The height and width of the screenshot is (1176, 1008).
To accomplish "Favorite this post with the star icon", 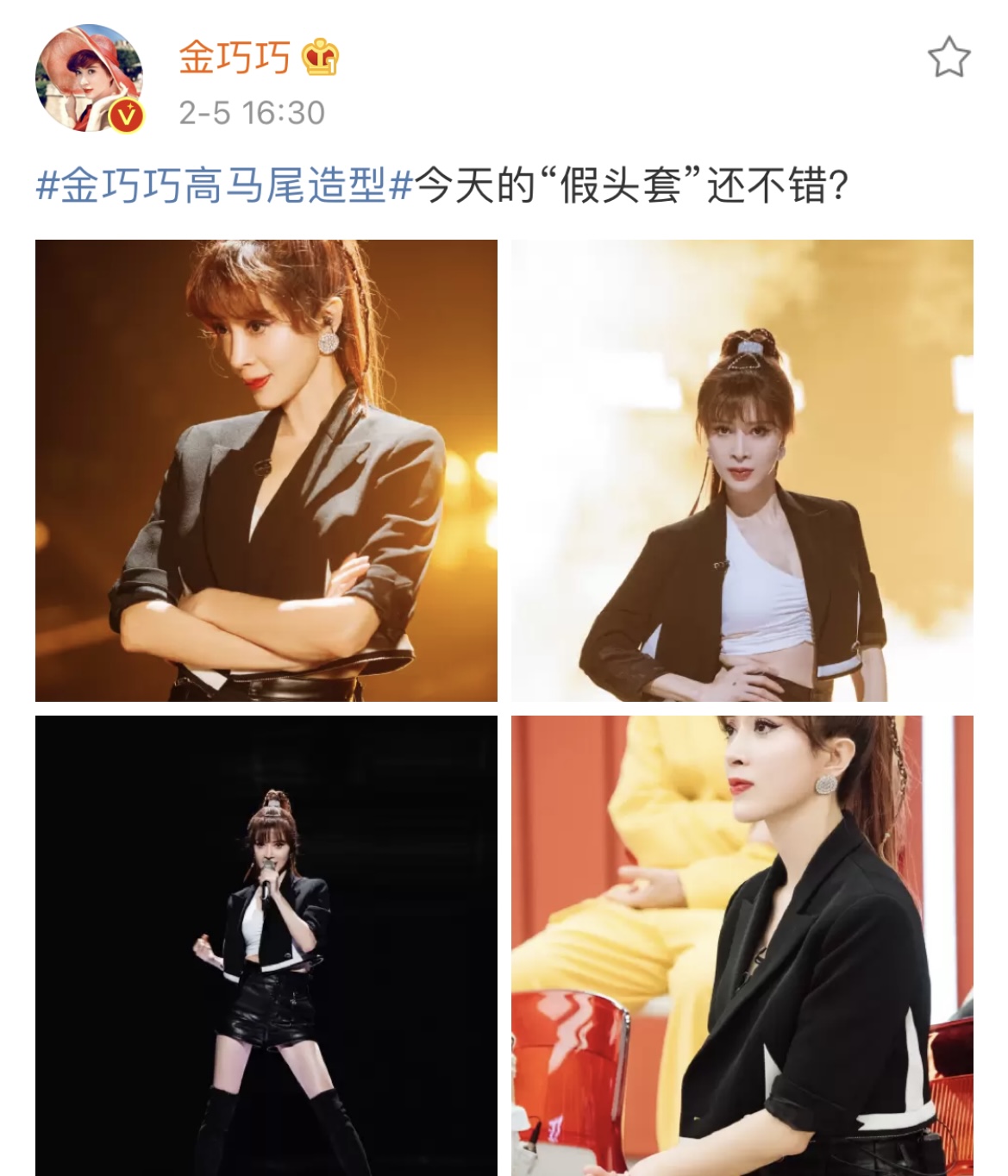I will [x=949, y=58].
